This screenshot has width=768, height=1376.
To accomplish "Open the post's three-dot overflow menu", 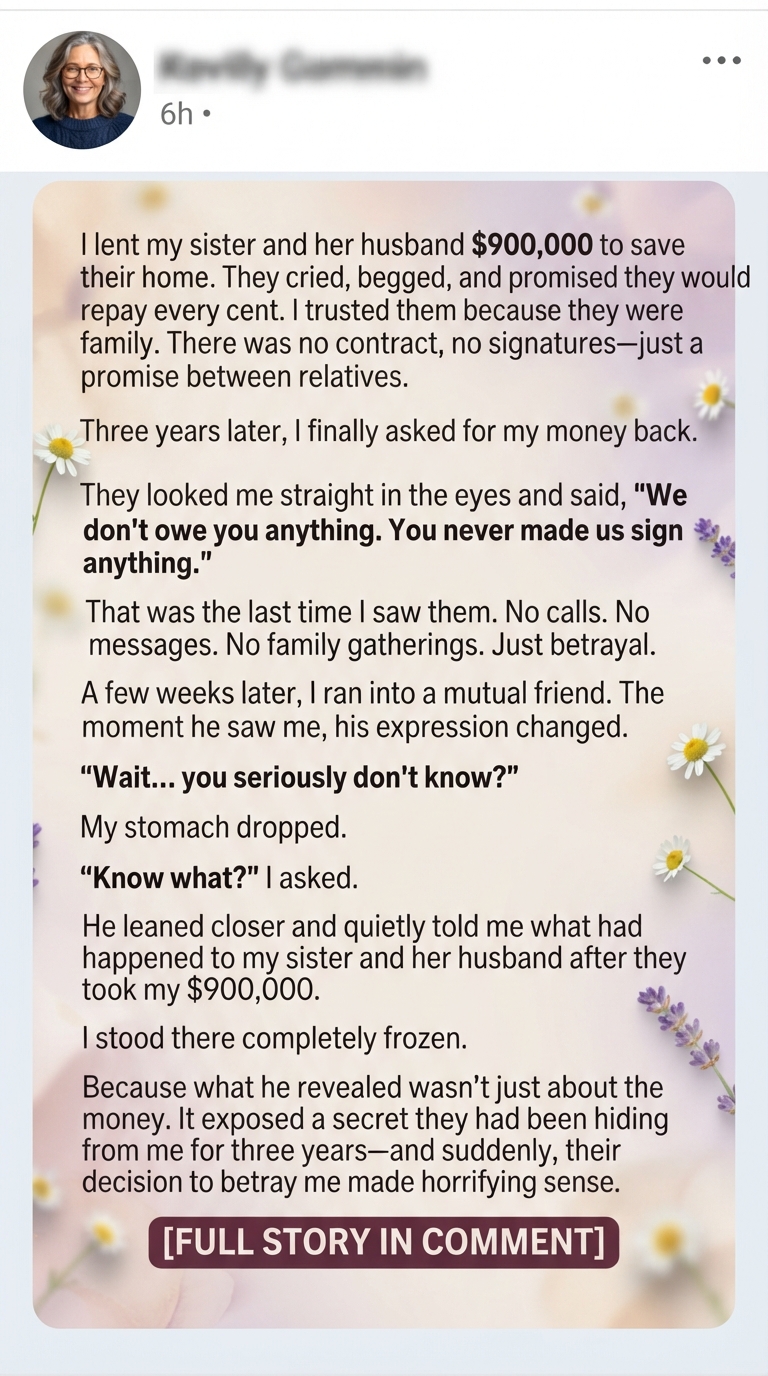I will (721, 61).
